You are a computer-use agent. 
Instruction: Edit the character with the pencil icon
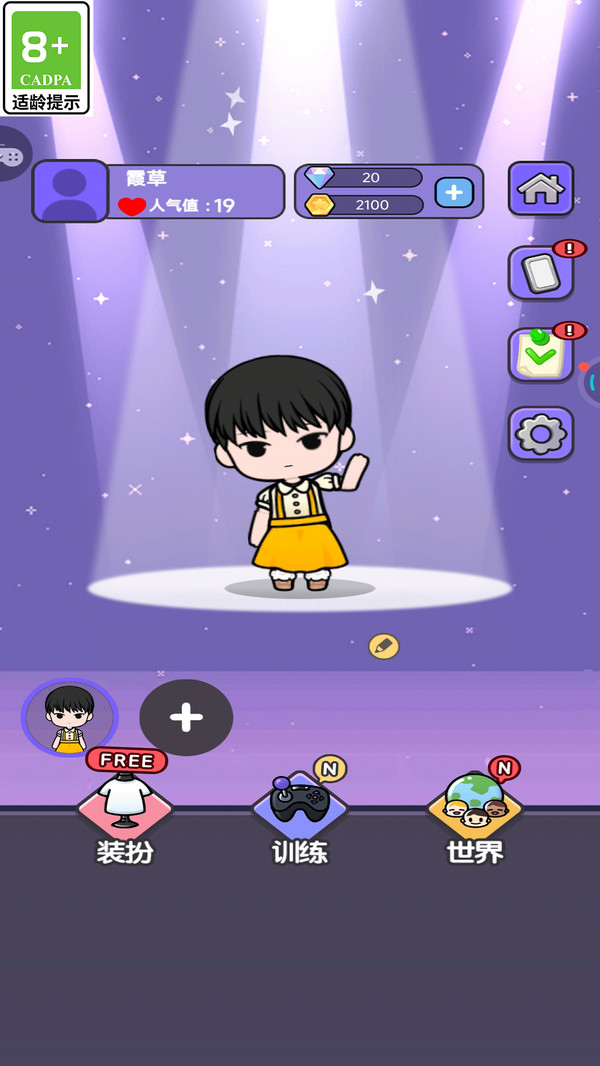point(383,646)
